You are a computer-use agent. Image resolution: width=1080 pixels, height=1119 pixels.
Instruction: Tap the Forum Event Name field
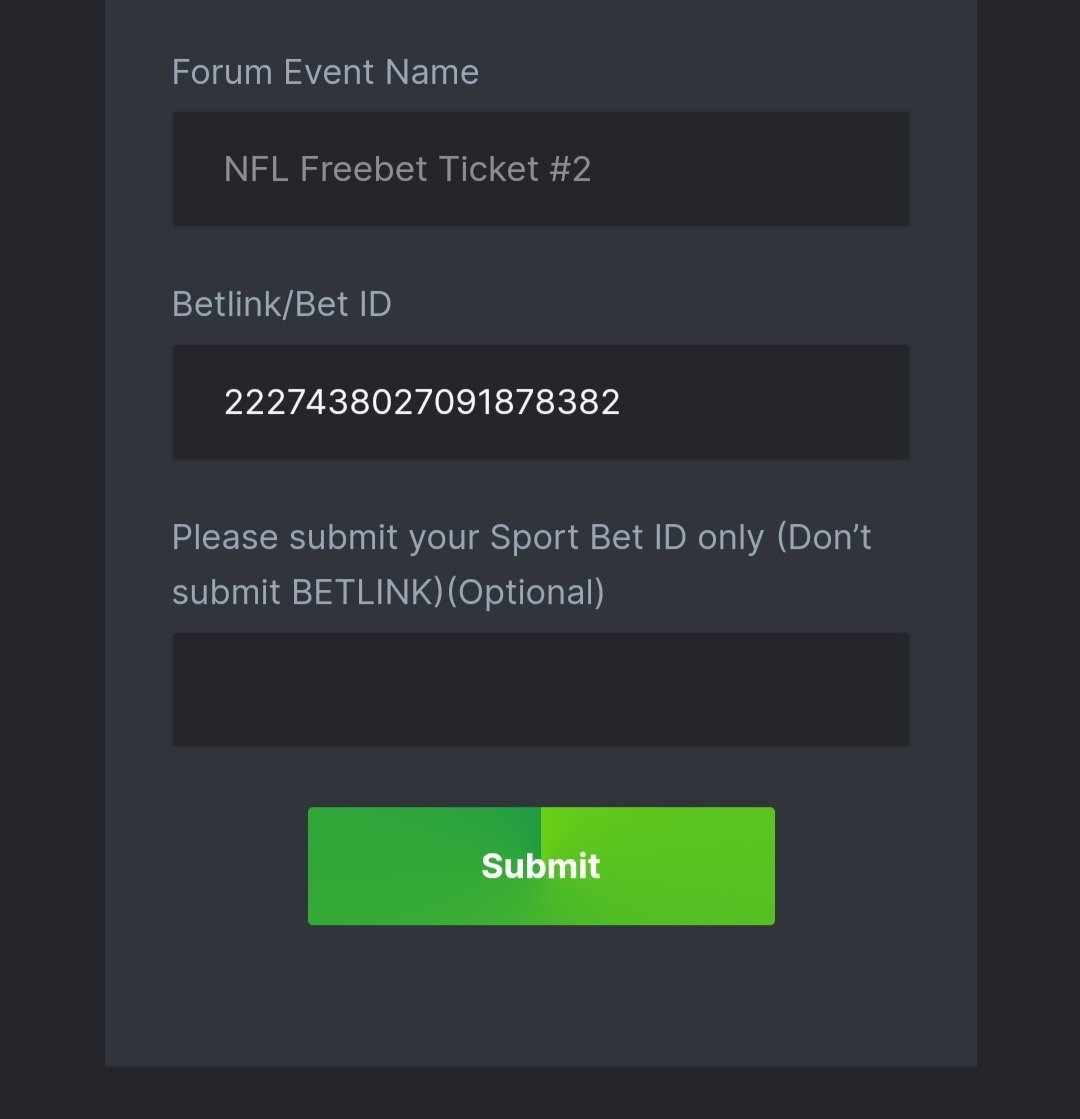click(540, 169)
